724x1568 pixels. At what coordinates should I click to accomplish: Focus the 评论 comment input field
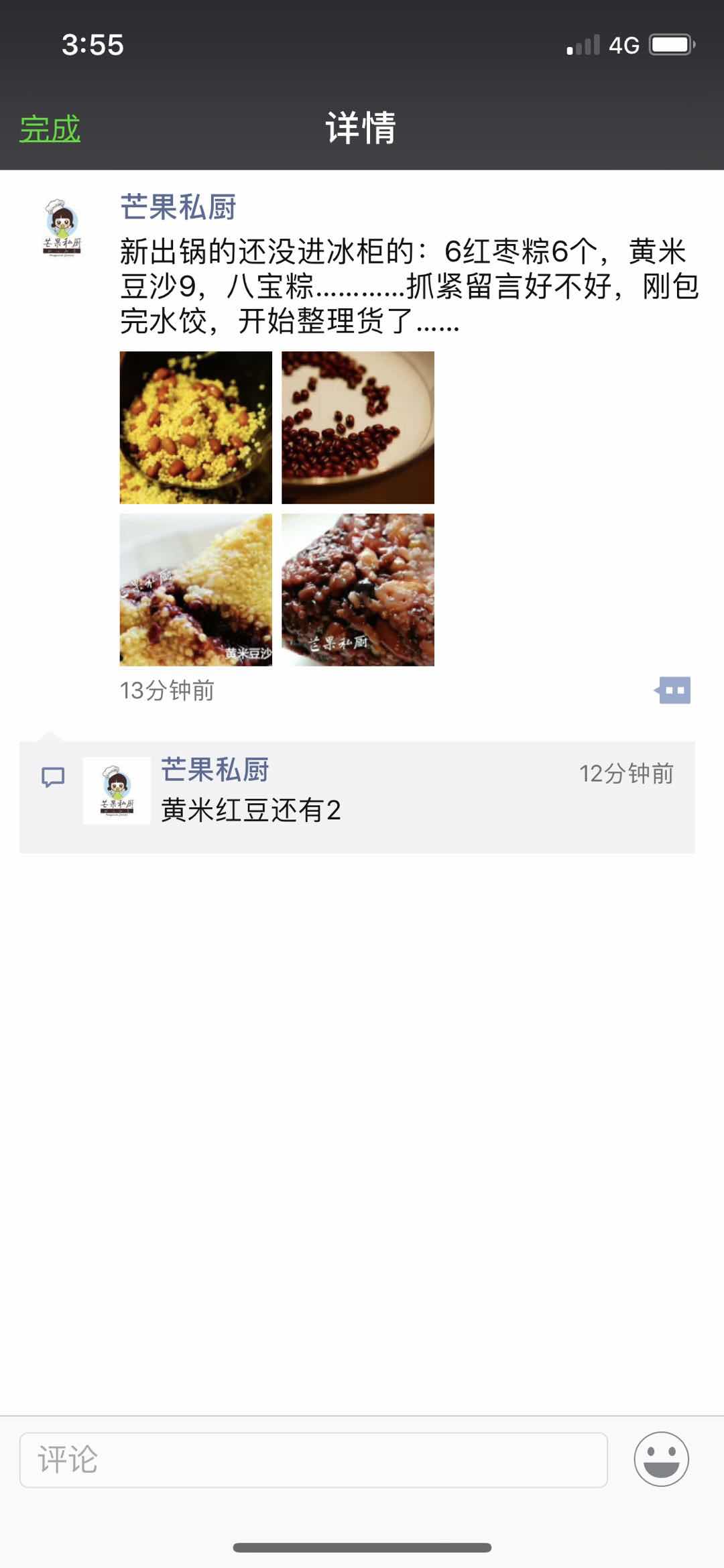pyautogui.click(x=314, y=1459)
